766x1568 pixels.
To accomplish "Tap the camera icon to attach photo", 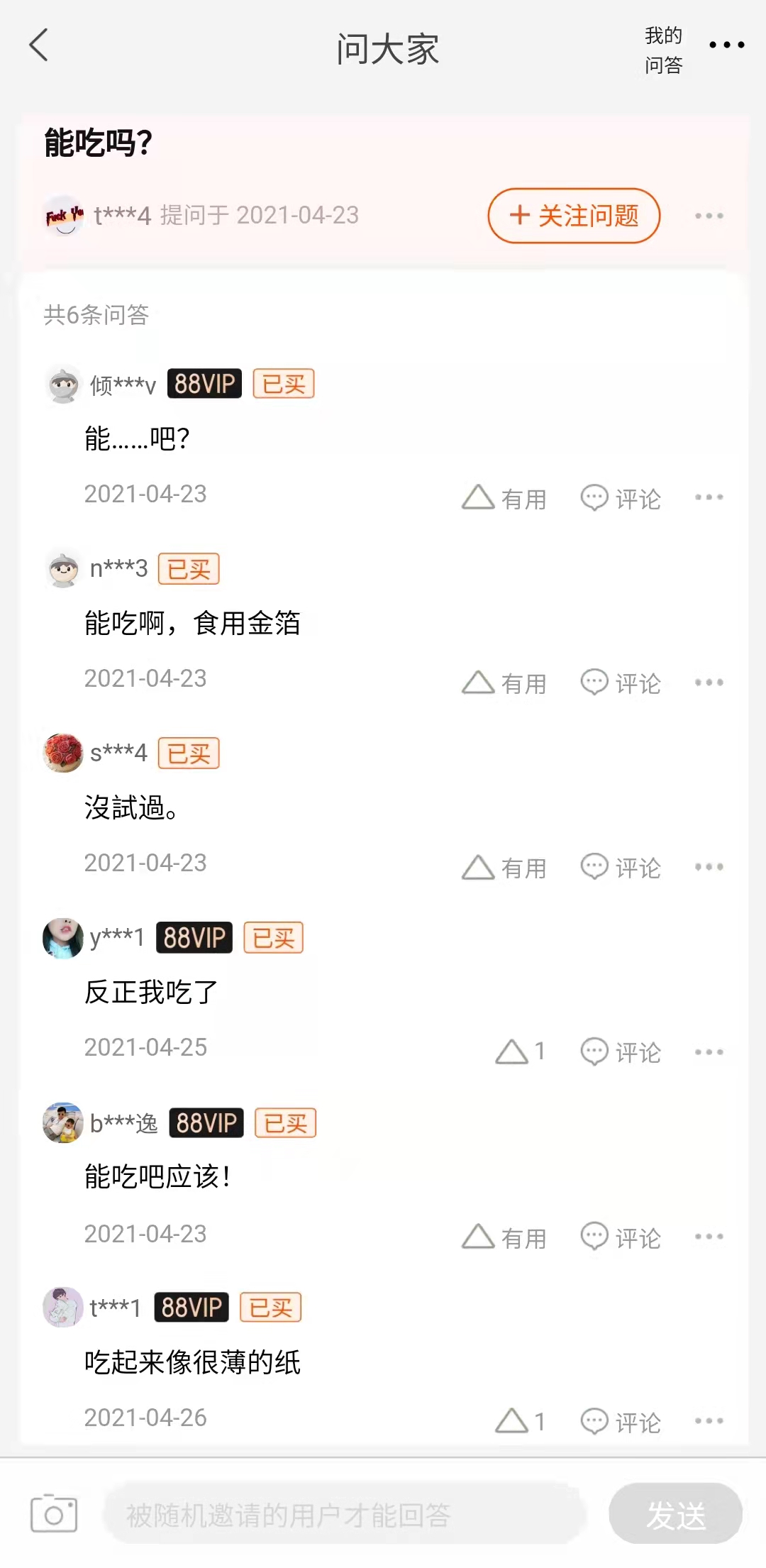I will tap(54, 1515).
